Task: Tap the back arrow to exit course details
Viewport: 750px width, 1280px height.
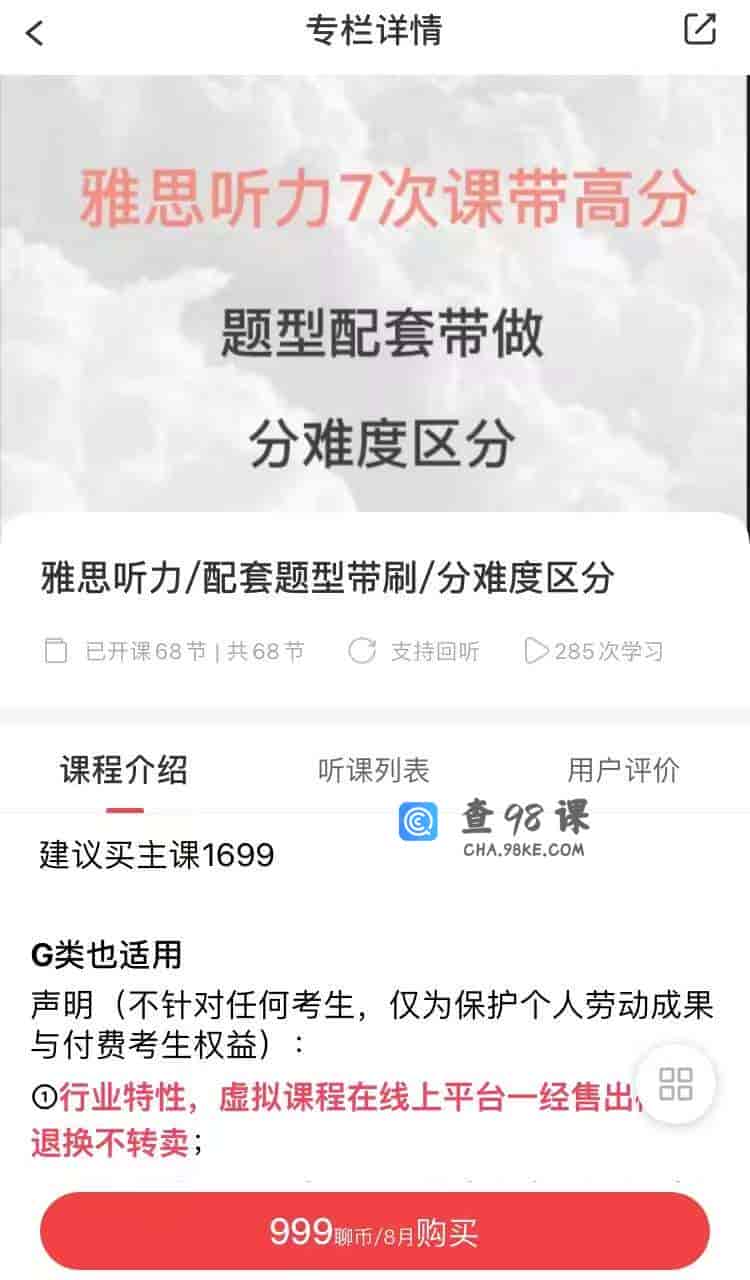Action: click(x=32, y=33)
